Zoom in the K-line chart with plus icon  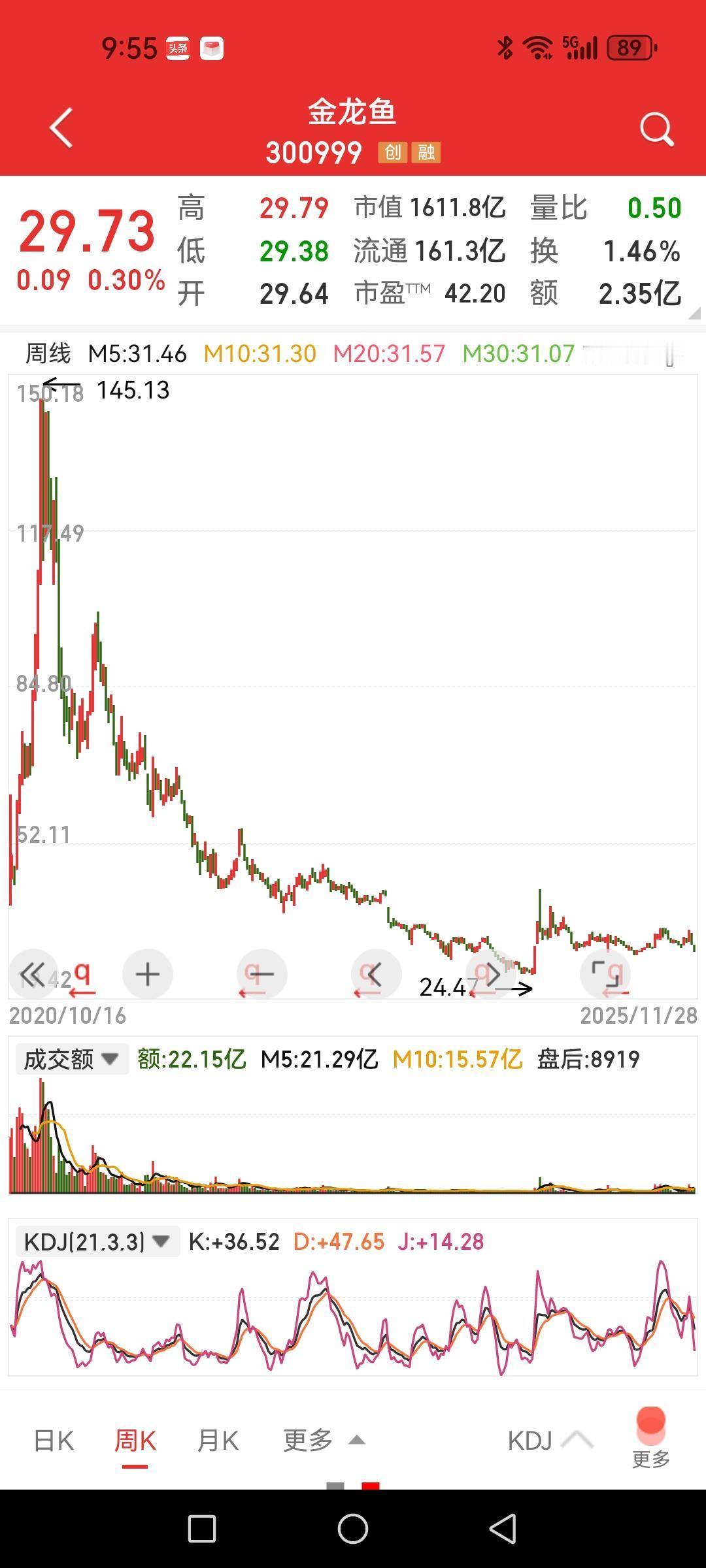pos(147,973)
